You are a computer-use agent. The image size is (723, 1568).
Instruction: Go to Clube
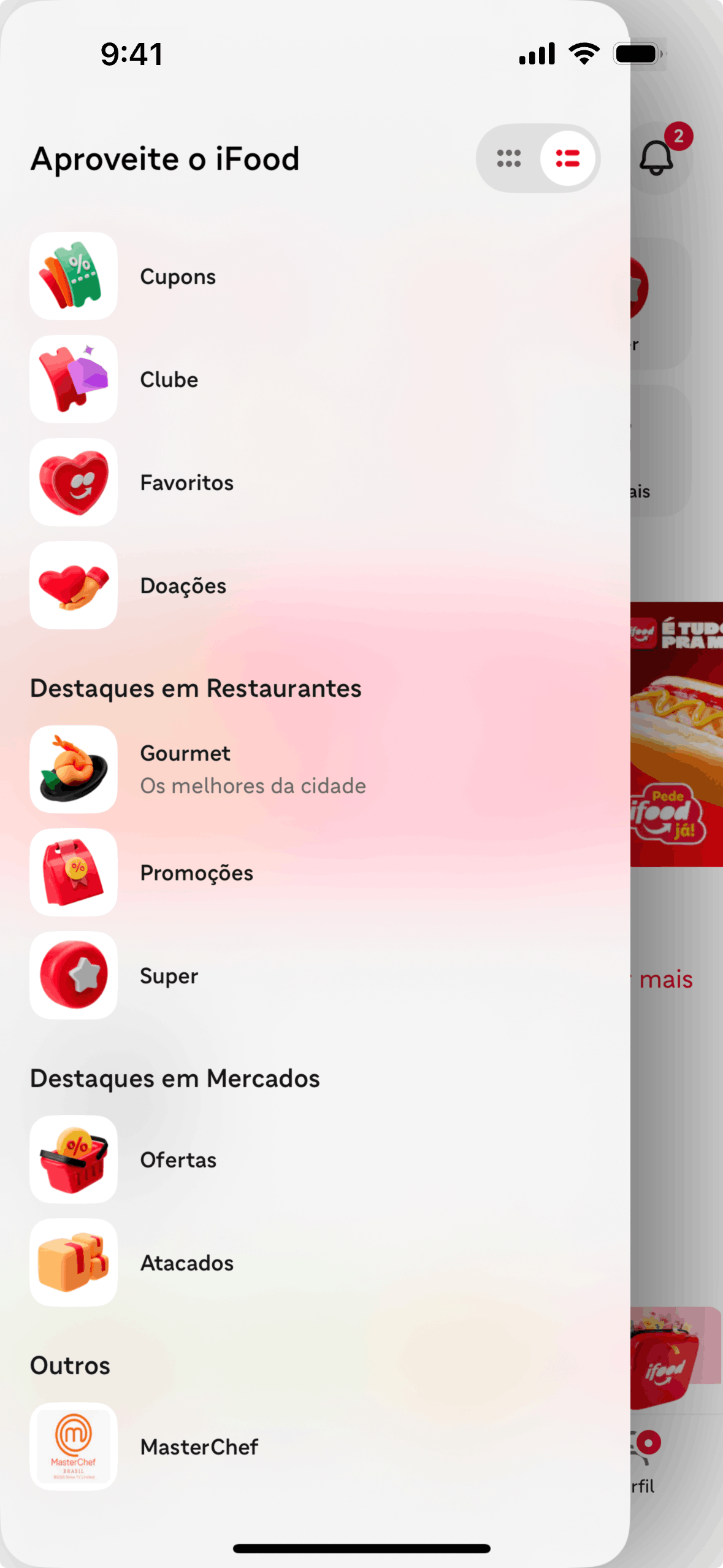[169, 380]
